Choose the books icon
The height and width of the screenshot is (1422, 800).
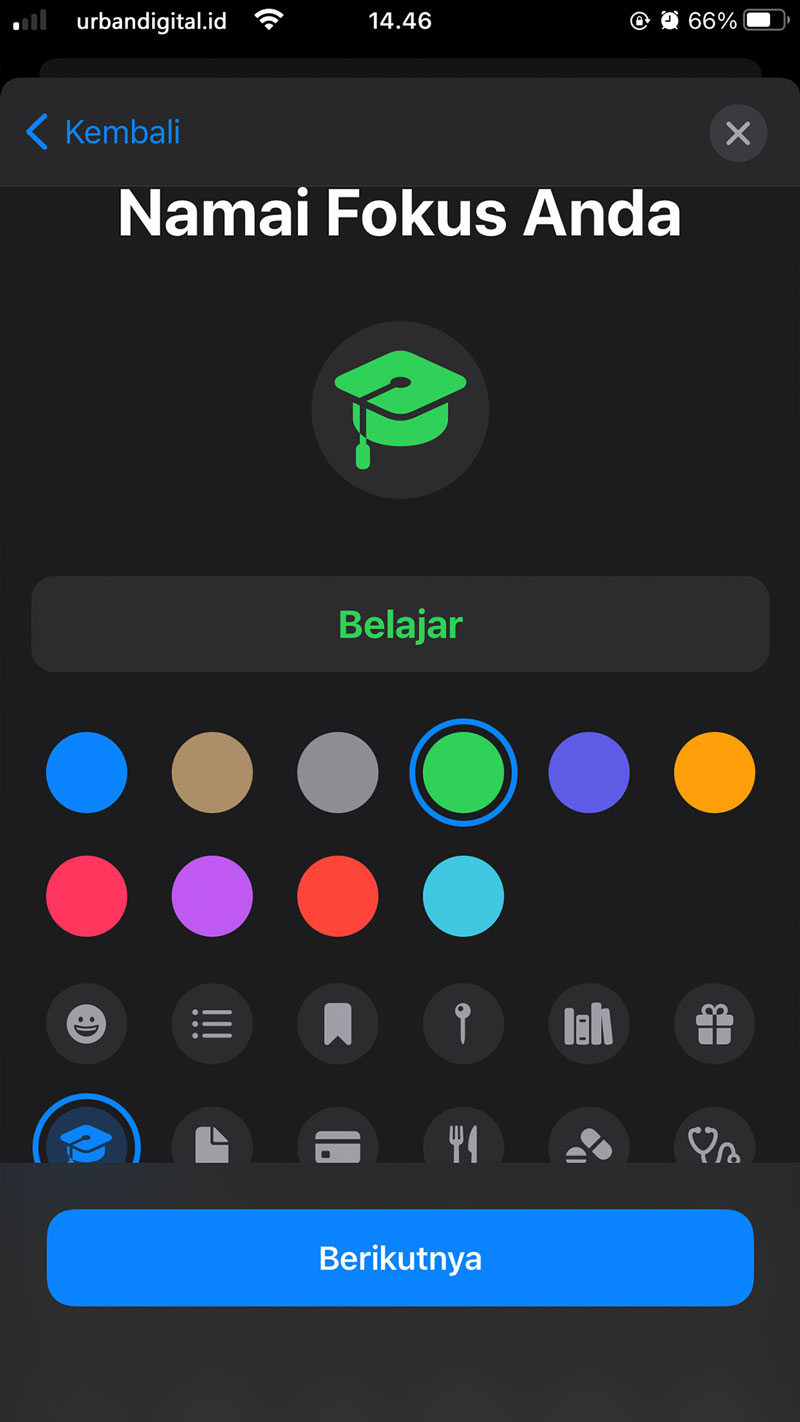[x=589, y=1024]
